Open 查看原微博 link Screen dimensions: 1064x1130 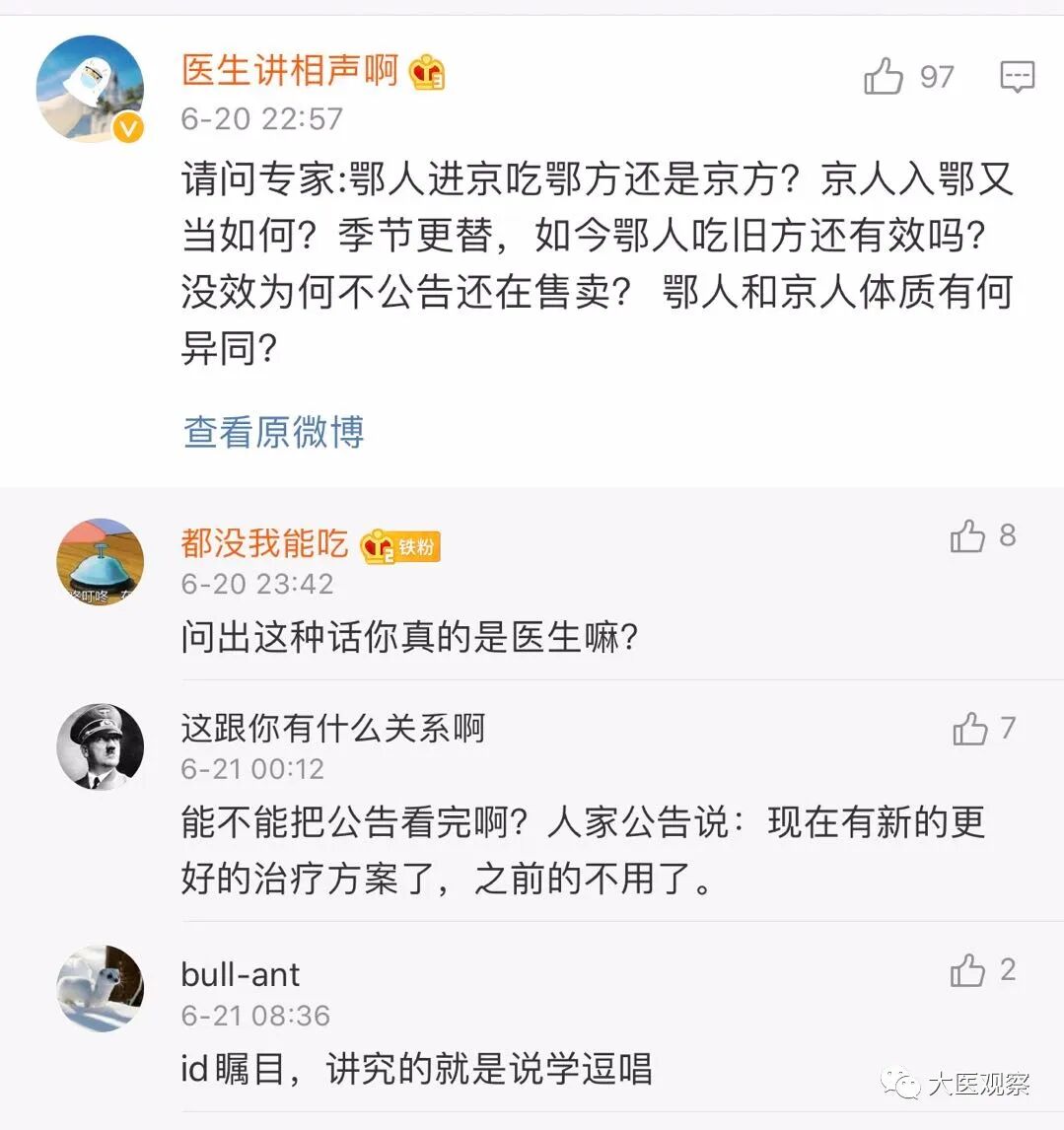pos(273,432)
